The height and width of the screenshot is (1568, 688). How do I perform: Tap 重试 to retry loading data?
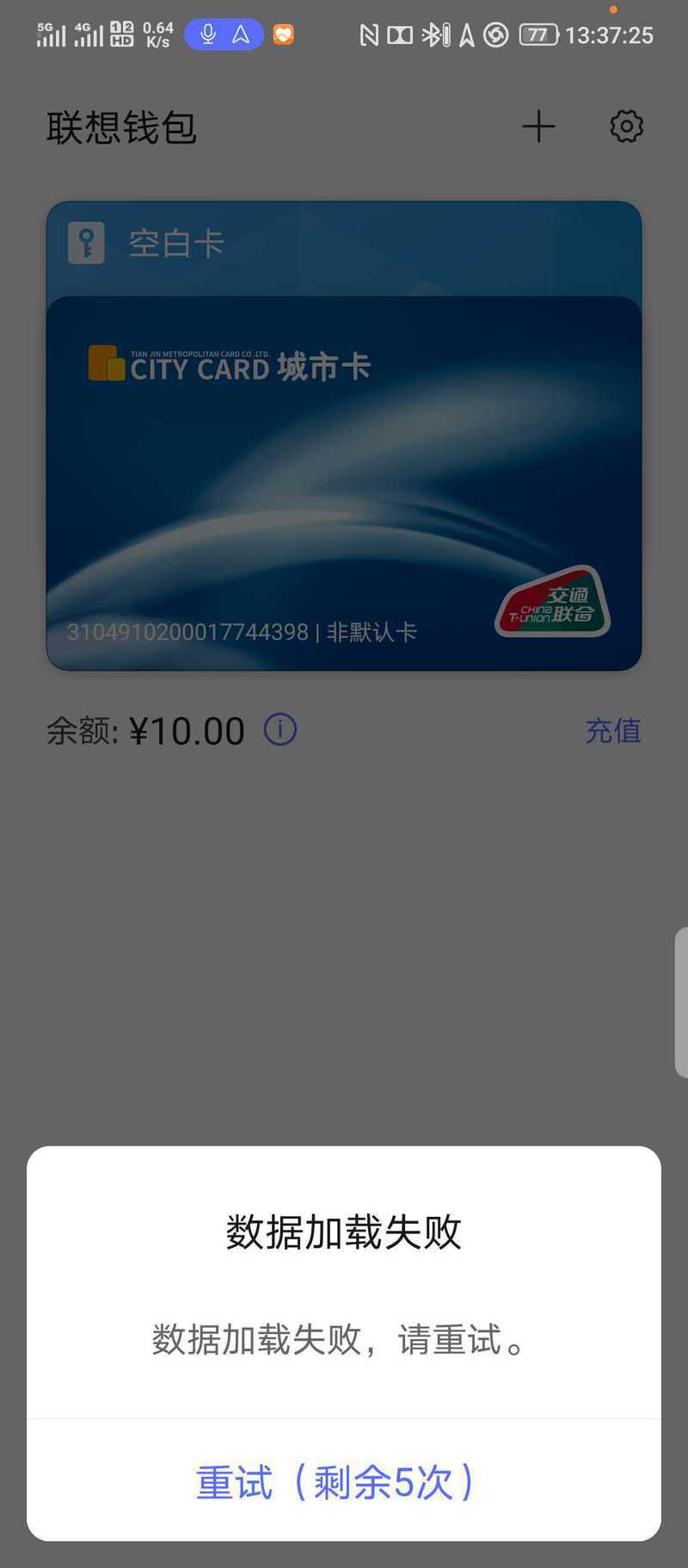[x=335, y=1482]
